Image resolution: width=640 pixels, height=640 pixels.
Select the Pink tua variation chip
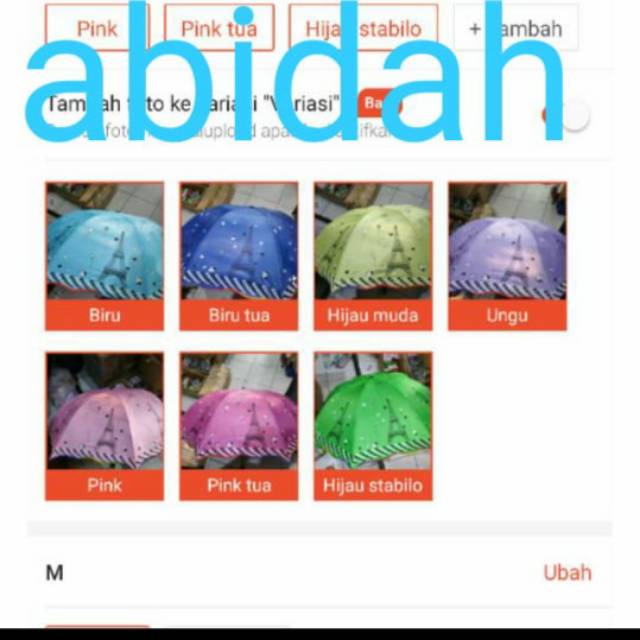[x=218, y=28]
